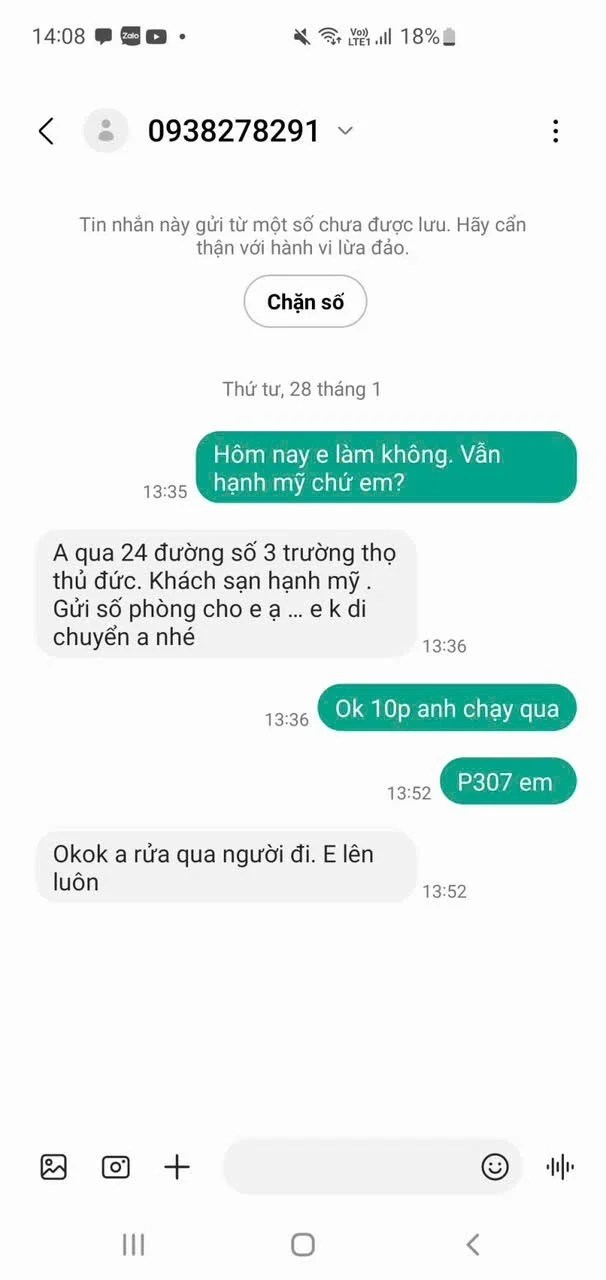Open the three-dot overflow menu
606x1280 pixels.
[x=555, y=131]
